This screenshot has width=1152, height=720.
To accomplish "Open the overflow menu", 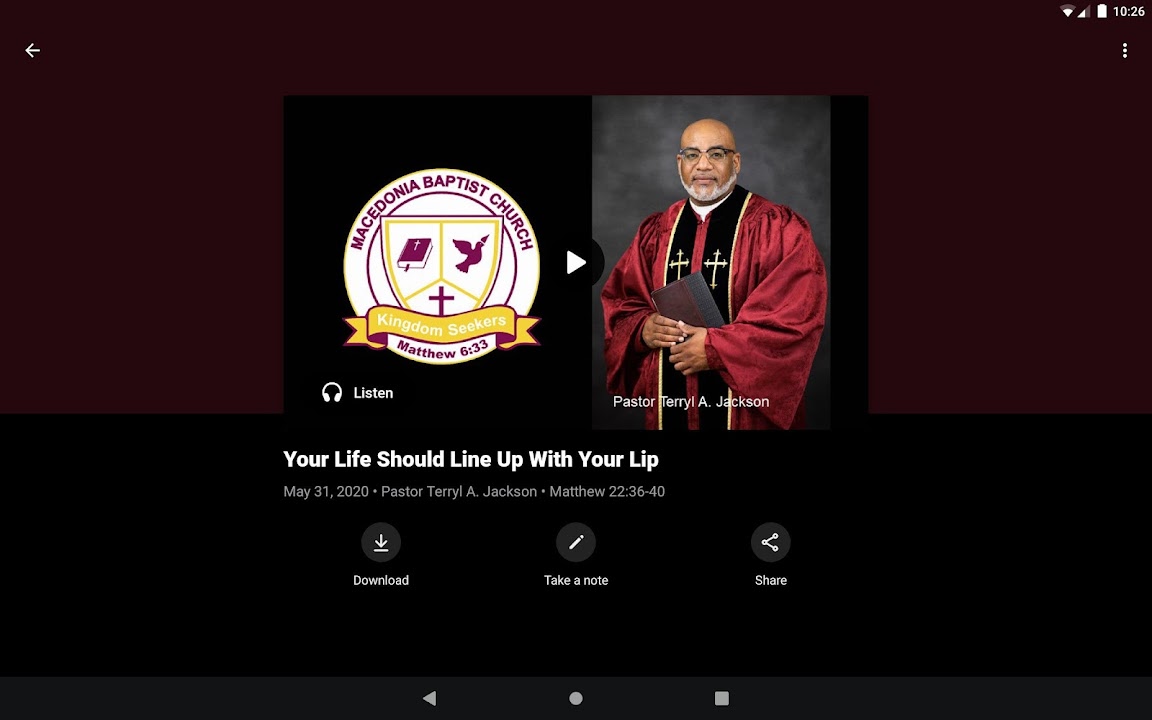I will pos(1125,50).
